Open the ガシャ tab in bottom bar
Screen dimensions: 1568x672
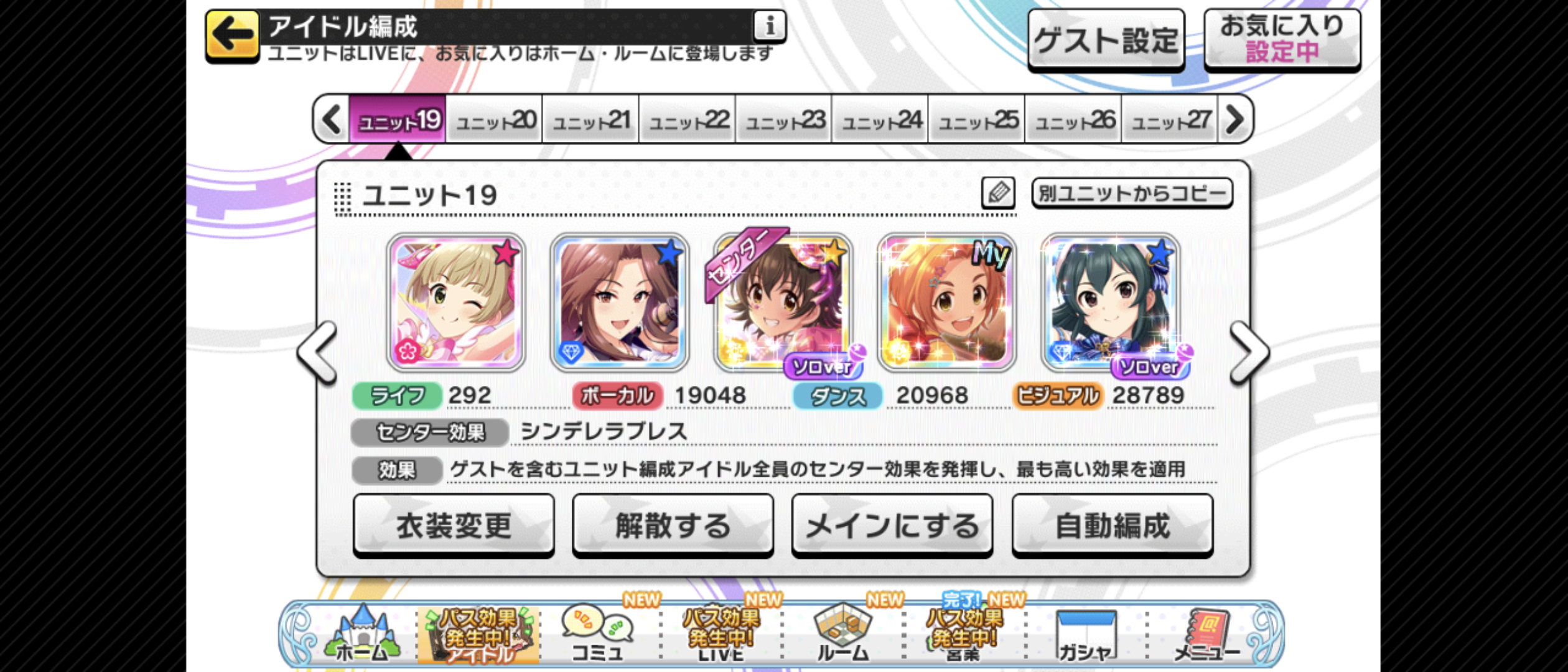pyautogui.click(x=1085, y=635)
